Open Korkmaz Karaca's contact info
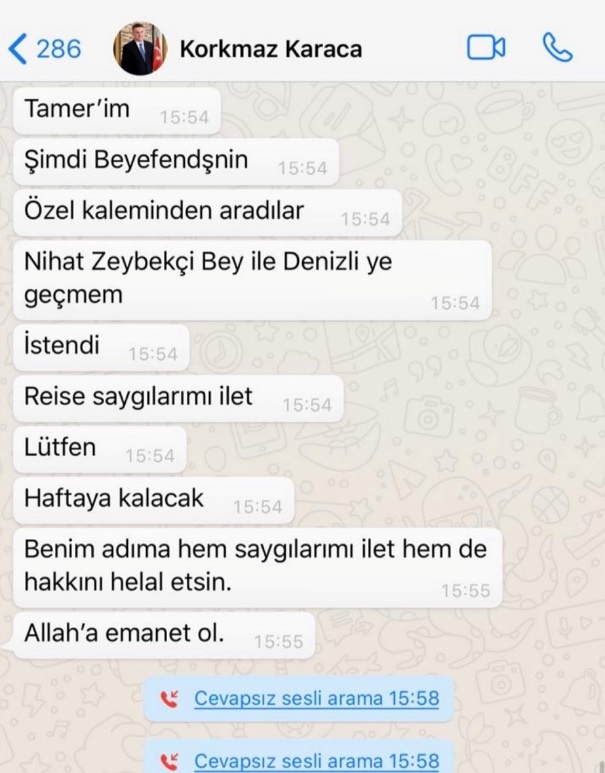The width and height of the screenshot is (605, 773). coord(270,49)
